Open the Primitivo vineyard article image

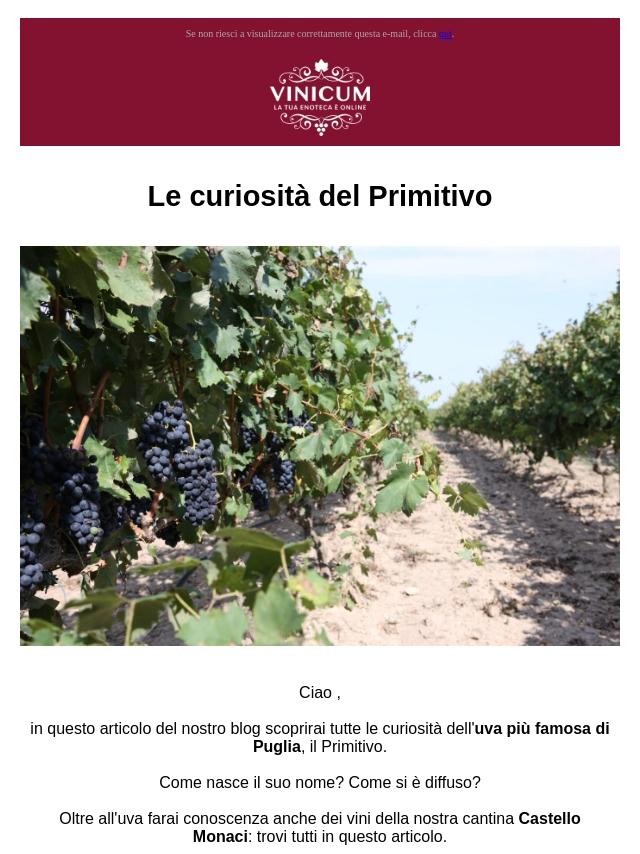(320, 445)
